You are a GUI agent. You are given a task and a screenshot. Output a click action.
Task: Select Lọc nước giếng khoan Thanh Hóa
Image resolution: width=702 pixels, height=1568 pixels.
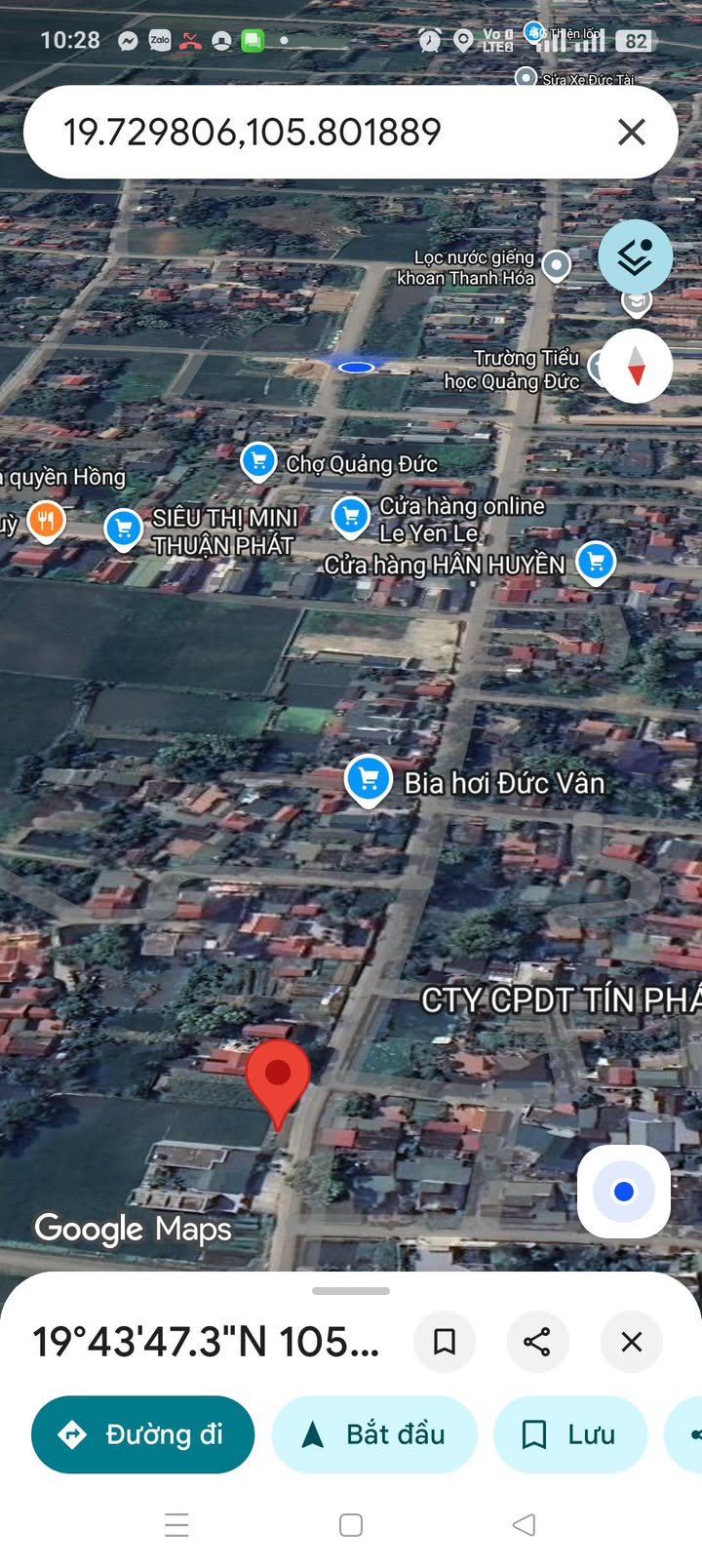(556, 264)
